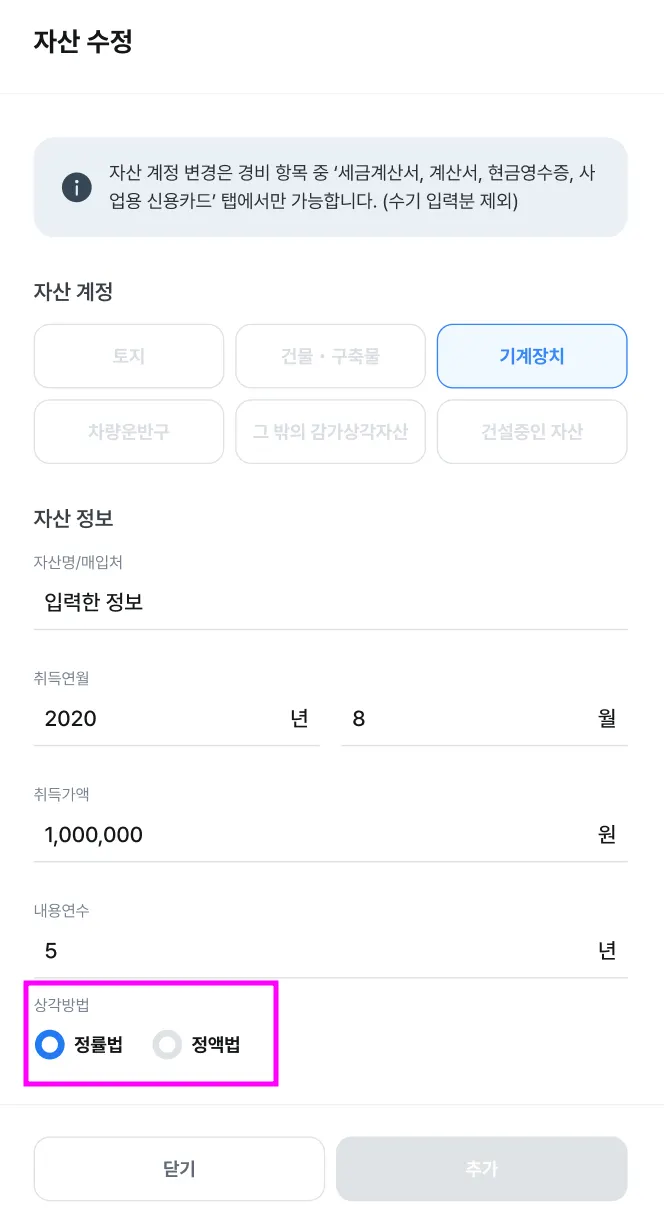Select the 토지 asset account chip
This screenshot has width=664, height=1225.
point(129,356)
